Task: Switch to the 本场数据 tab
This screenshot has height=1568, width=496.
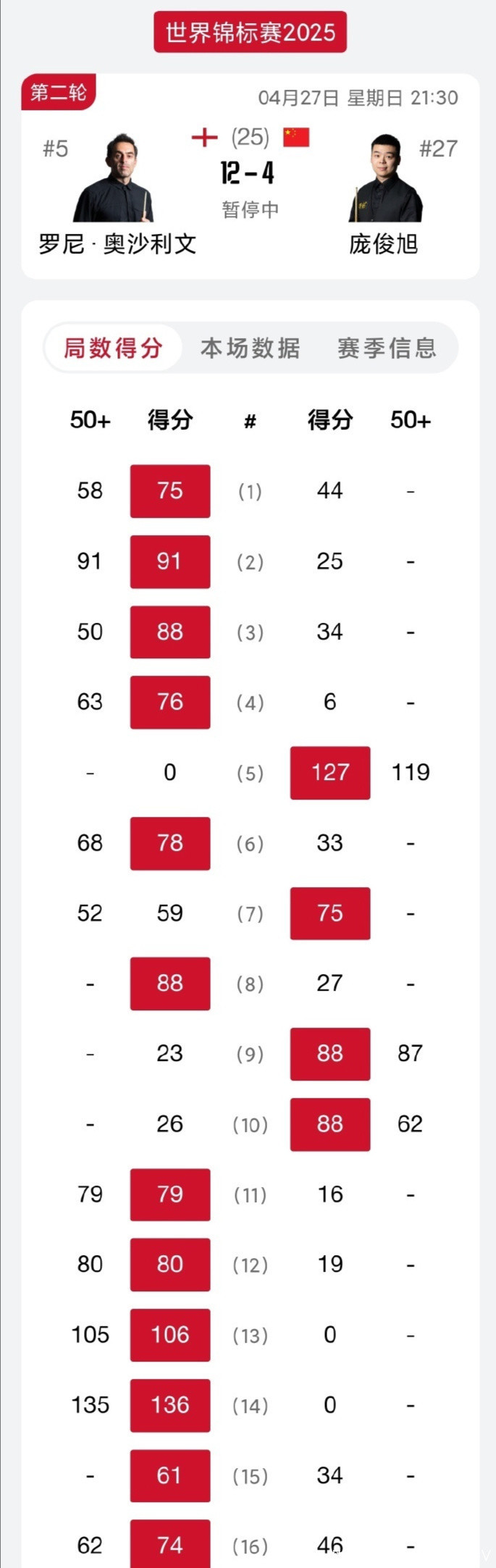Action: [x=250, y=348]
